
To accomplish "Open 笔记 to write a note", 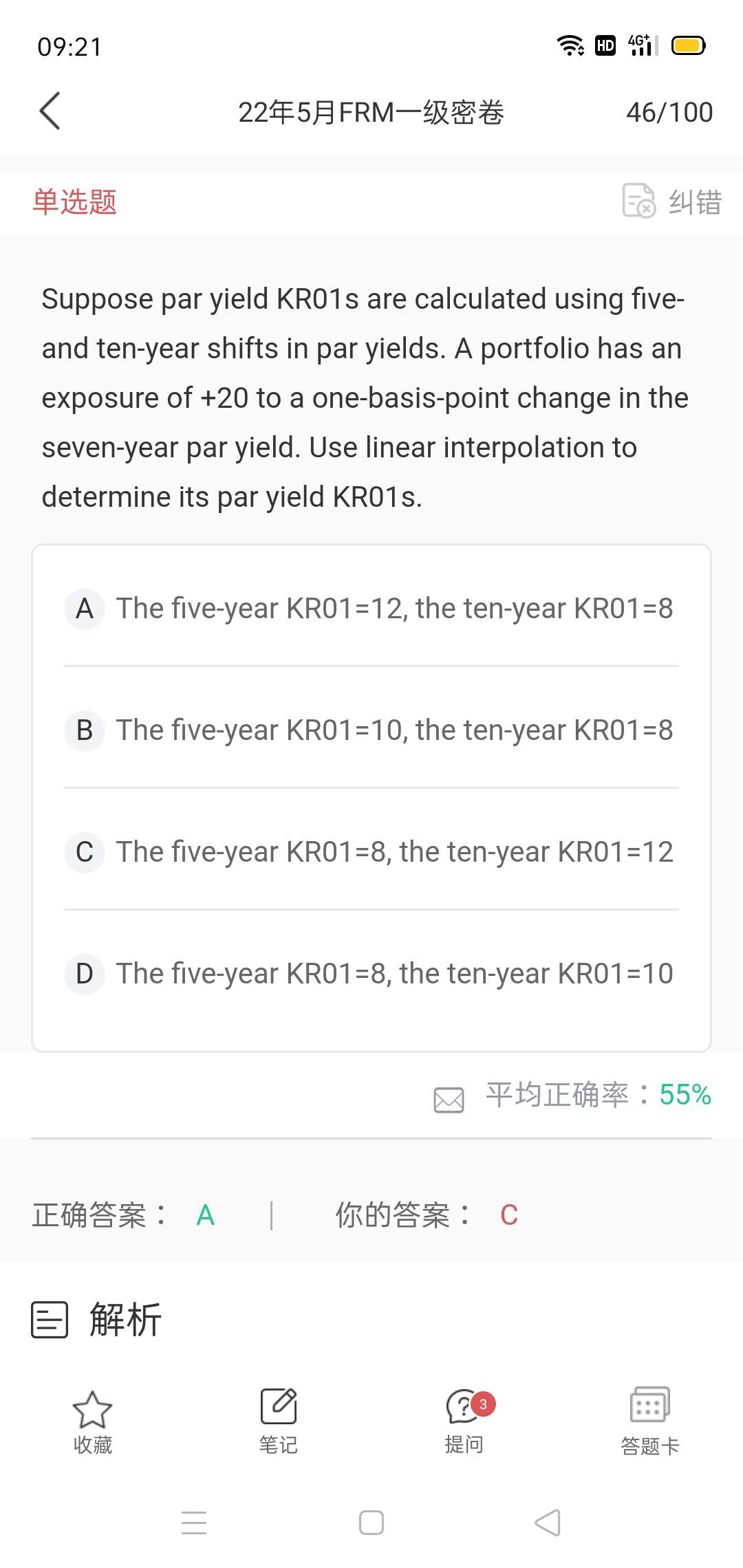I will 278,1421.
